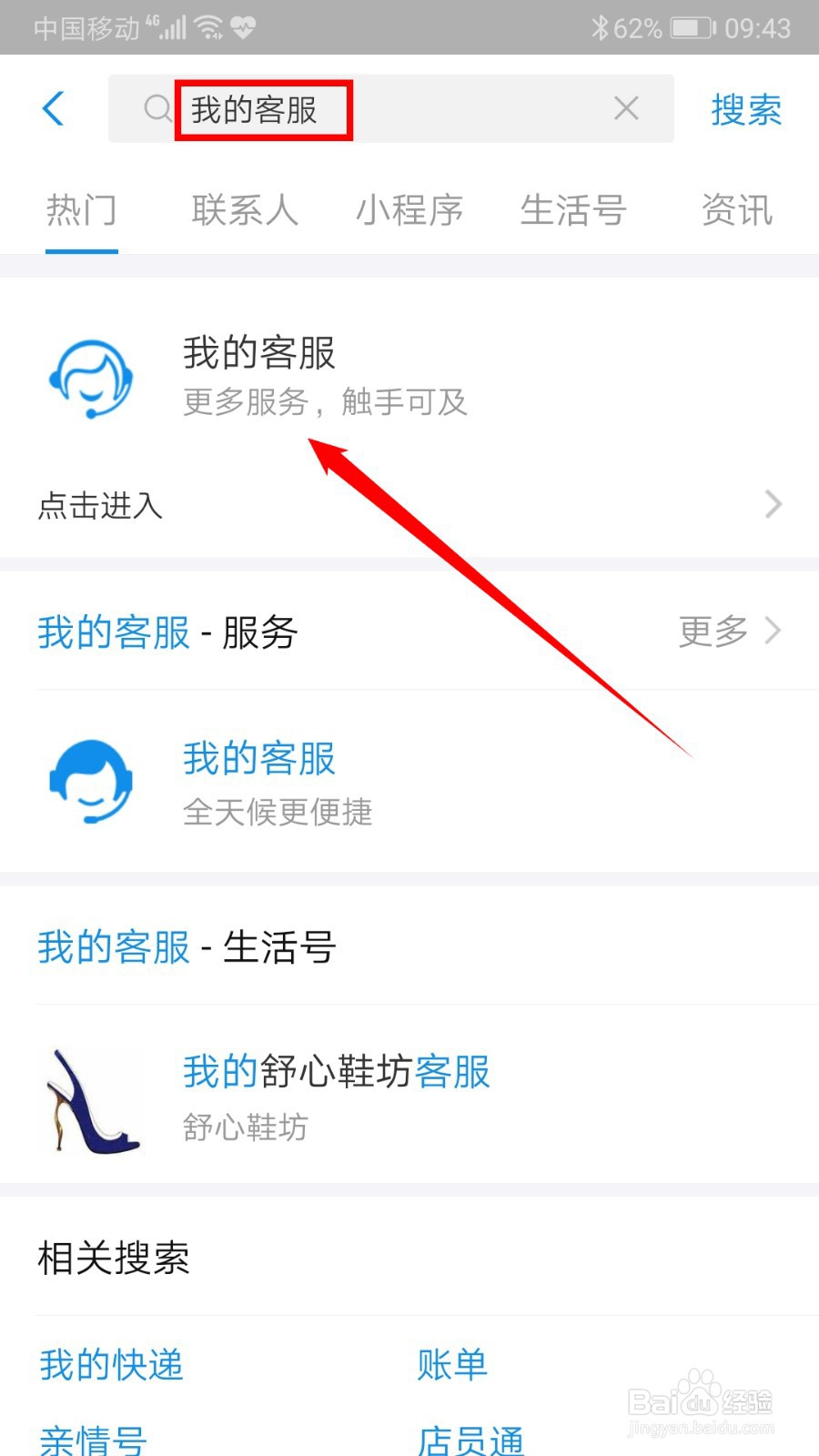Tap the 热门 tab with blue underline indicator
This screenshot has width=819, height=1456.
tap(81, 211)
